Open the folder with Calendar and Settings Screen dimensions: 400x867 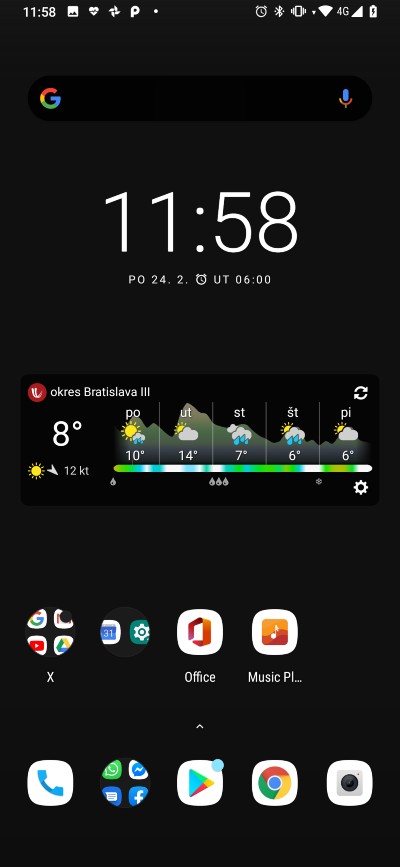tap(125, 632)
